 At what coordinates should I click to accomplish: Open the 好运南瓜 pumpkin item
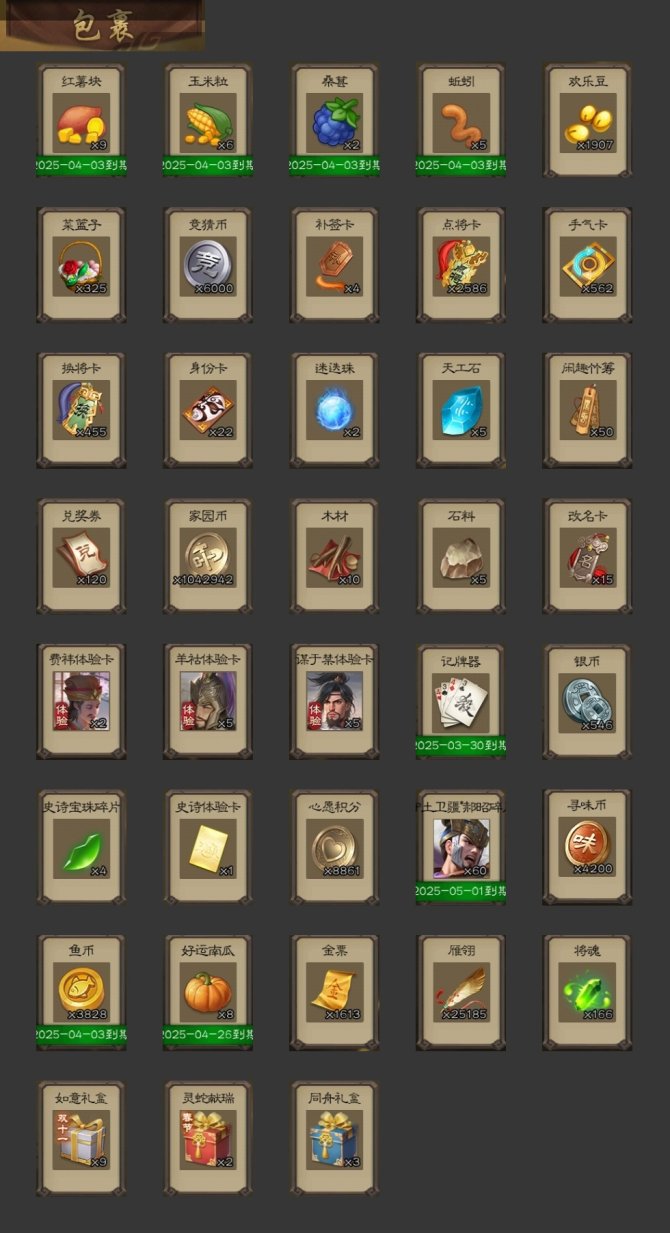pos(208,993)
